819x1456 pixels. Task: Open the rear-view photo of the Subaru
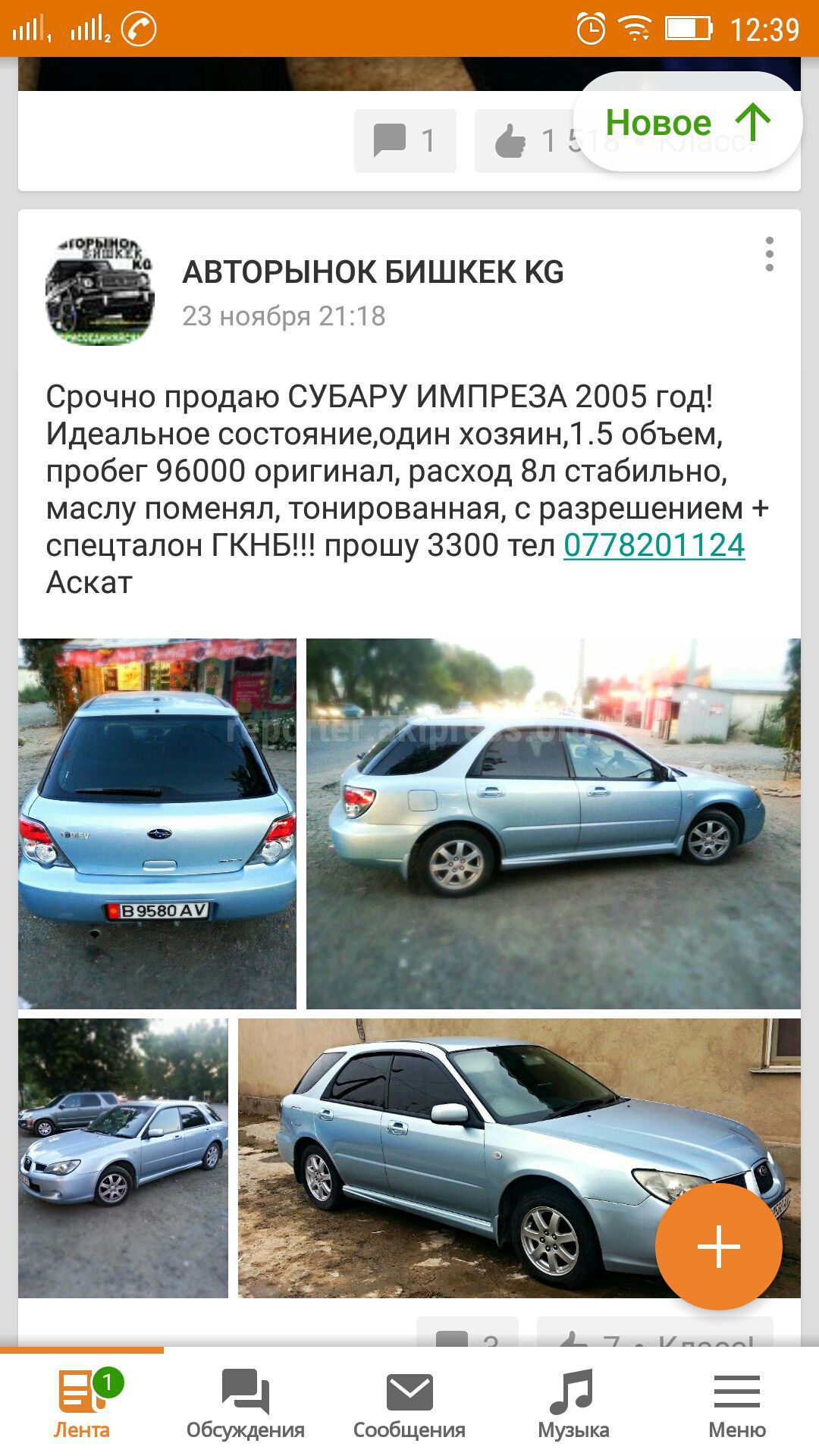157,824
